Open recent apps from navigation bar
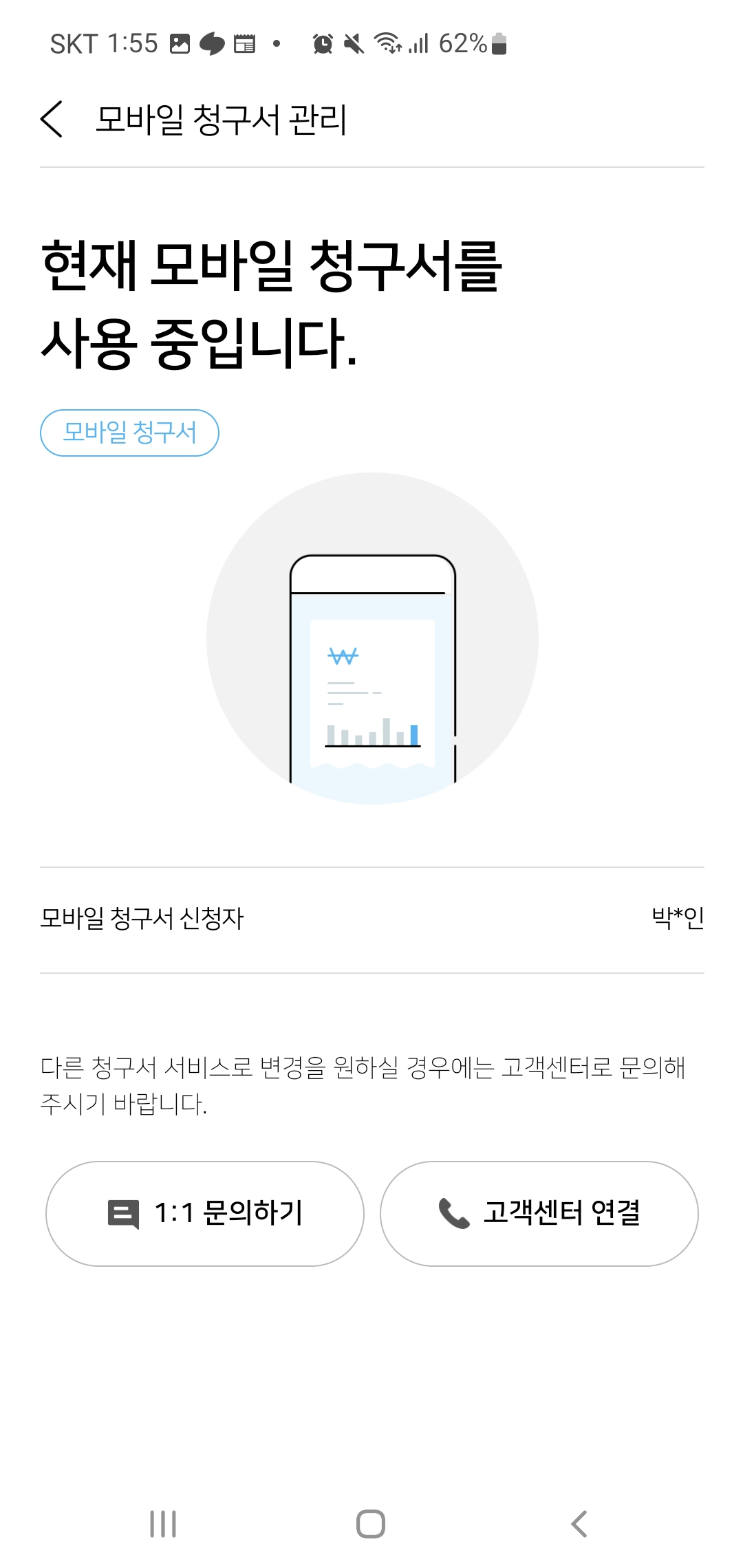The width and height of the screenshot is (743, 1568). 163,1524
